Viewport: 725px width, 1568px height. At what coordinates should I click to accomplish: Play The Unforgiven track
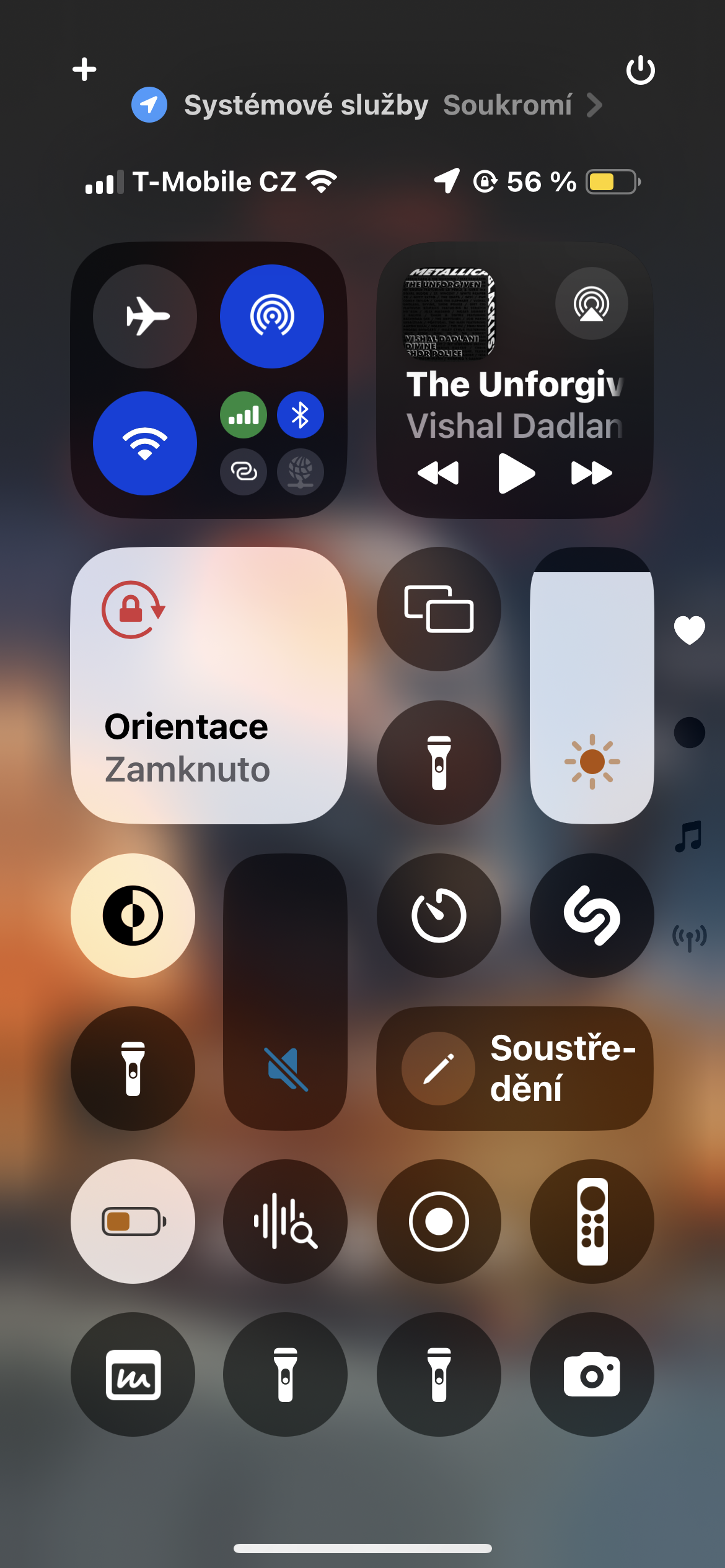click(516, 474)
